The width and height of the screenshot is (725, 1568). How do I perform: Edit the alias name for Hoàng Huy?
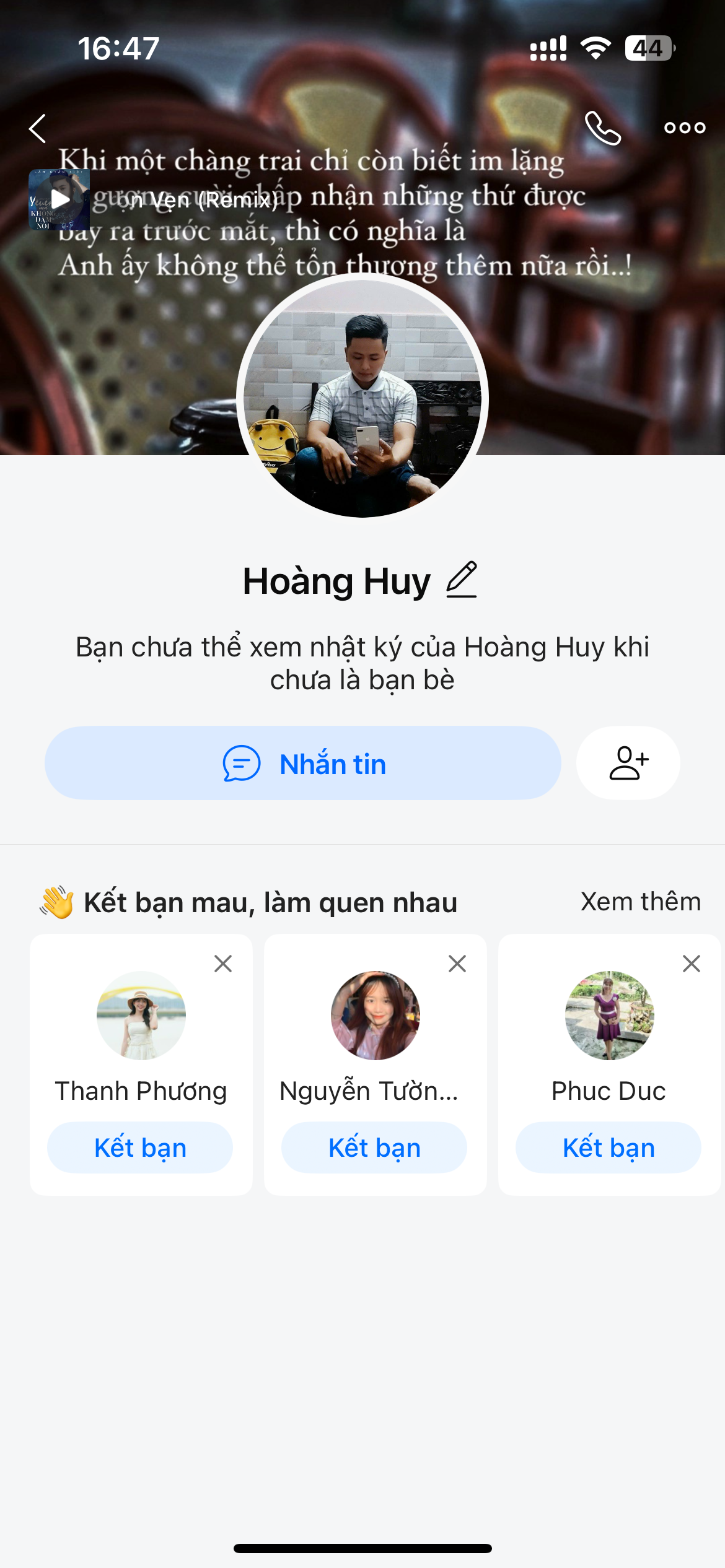[x=462, y=580]
